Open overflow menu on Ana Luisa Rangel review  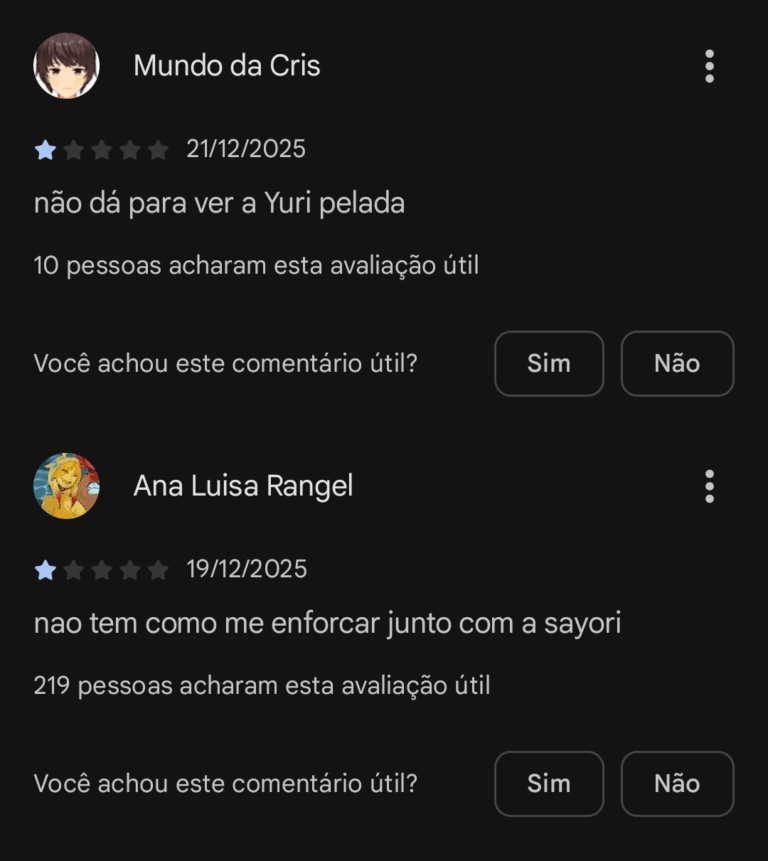click(x=709, y=486)
